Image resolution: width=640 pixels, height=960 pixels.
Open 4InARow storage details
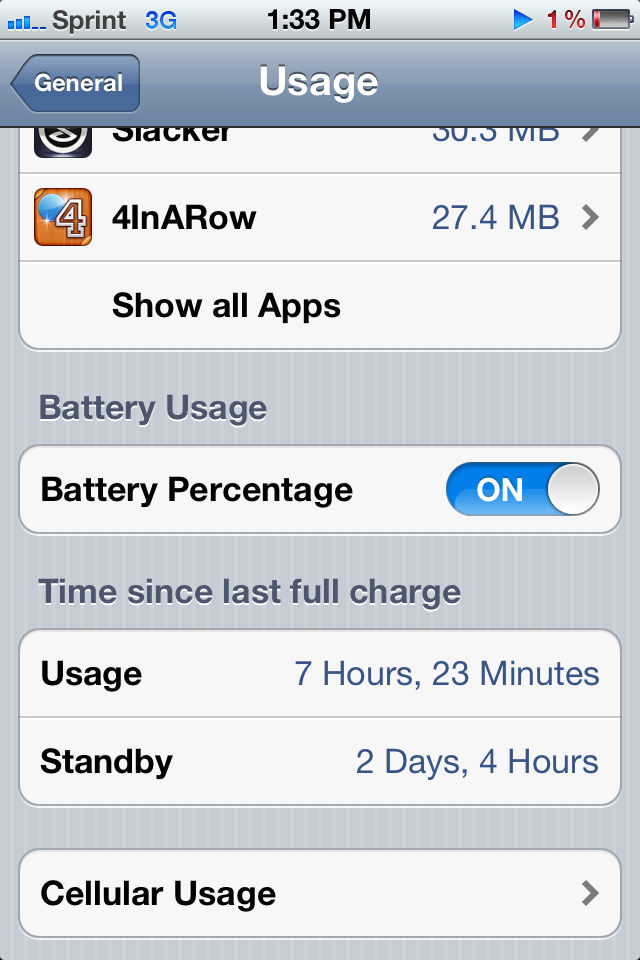pyautogui.click(x=320, y=217)
